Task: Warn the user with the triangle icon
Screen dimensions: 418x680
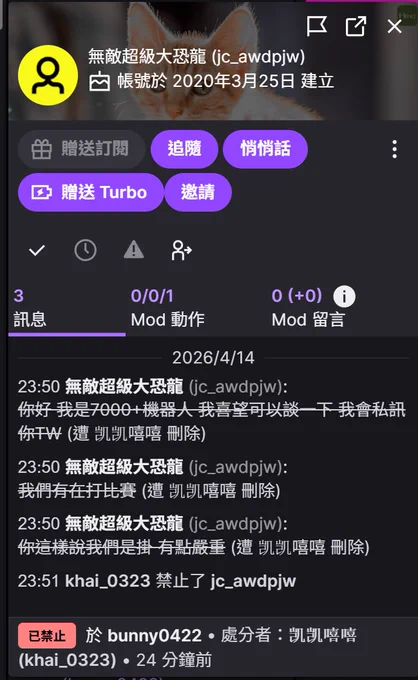Action: pyautogui.click(x=134, y=250)
